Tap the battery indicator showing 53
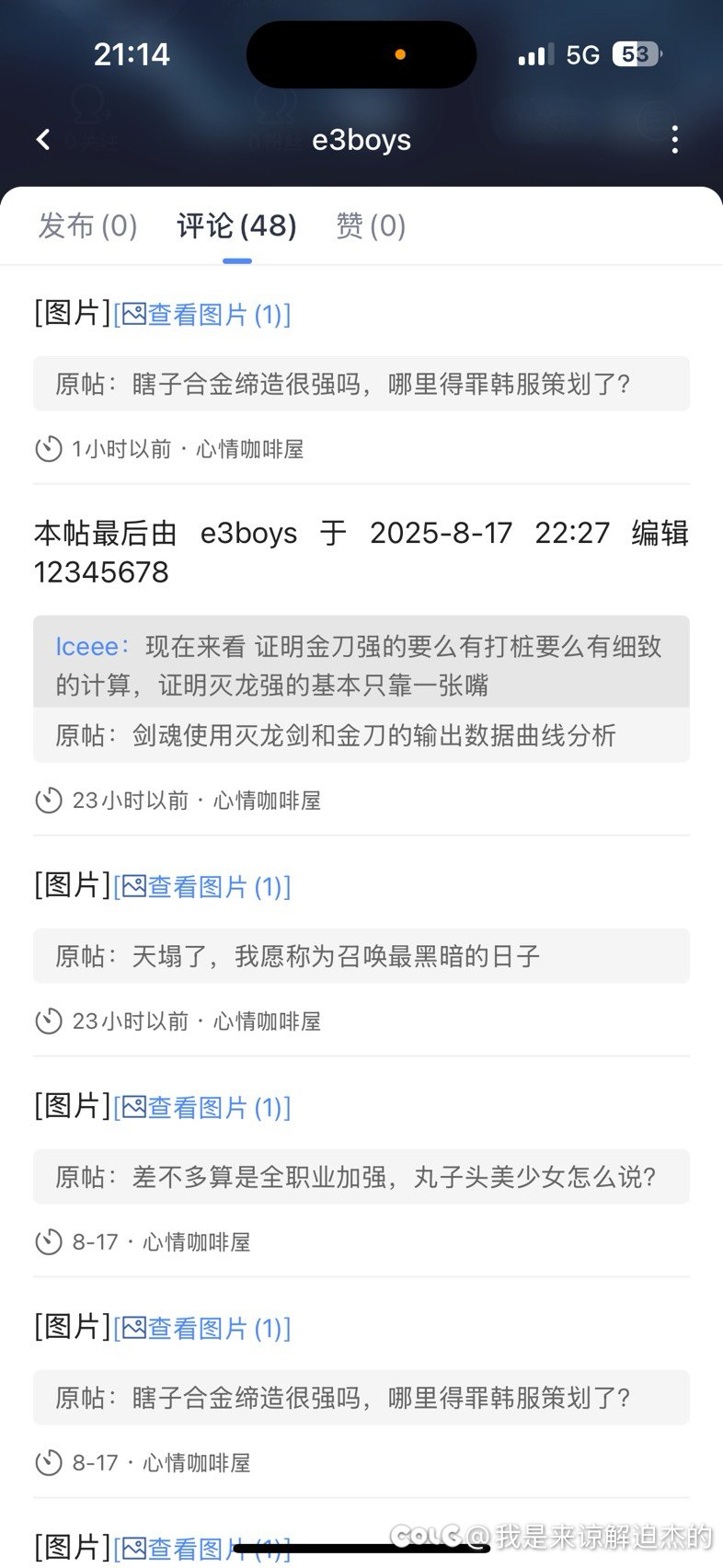The image size is (723, 1568). tap(635, 52)
